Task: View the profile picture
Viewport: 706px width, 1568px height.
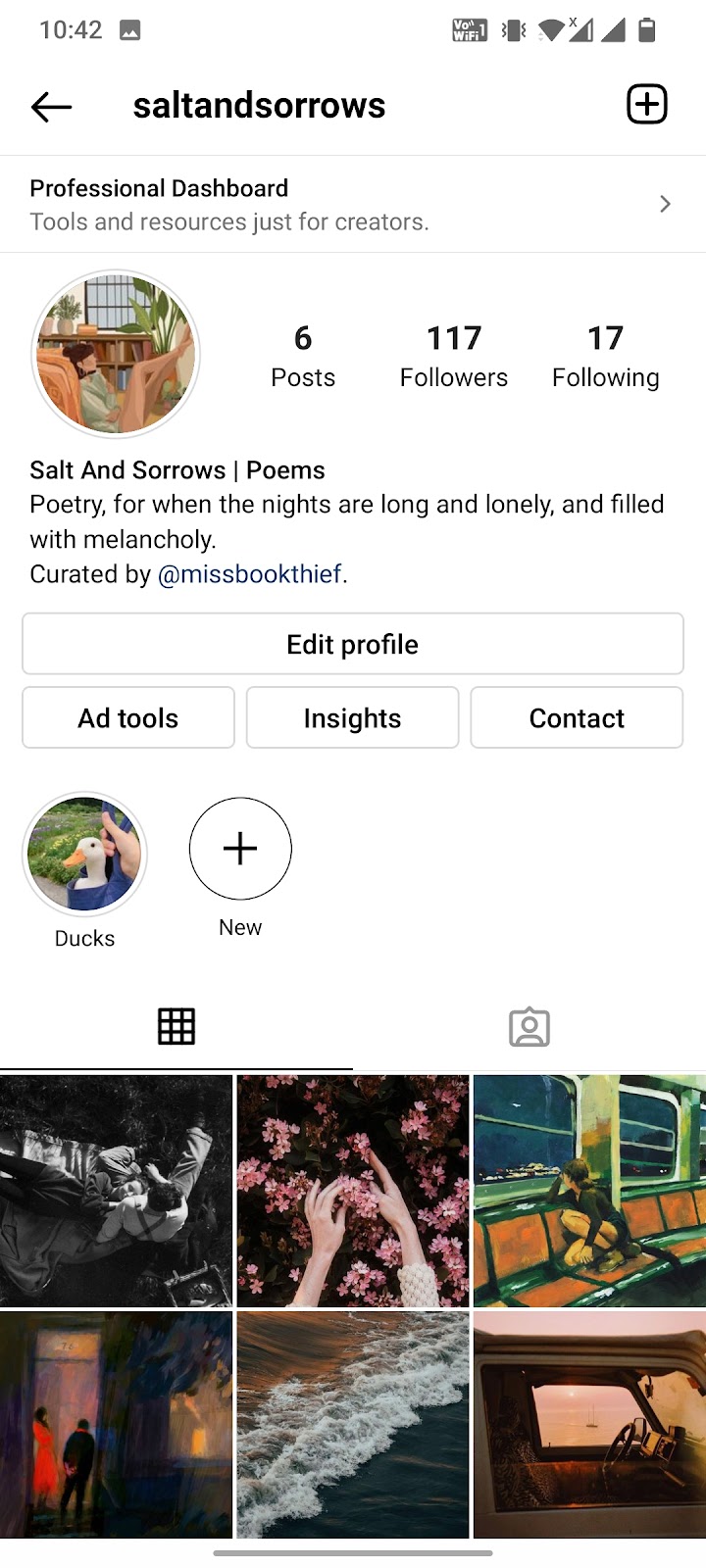Action: tap(116, 354)
